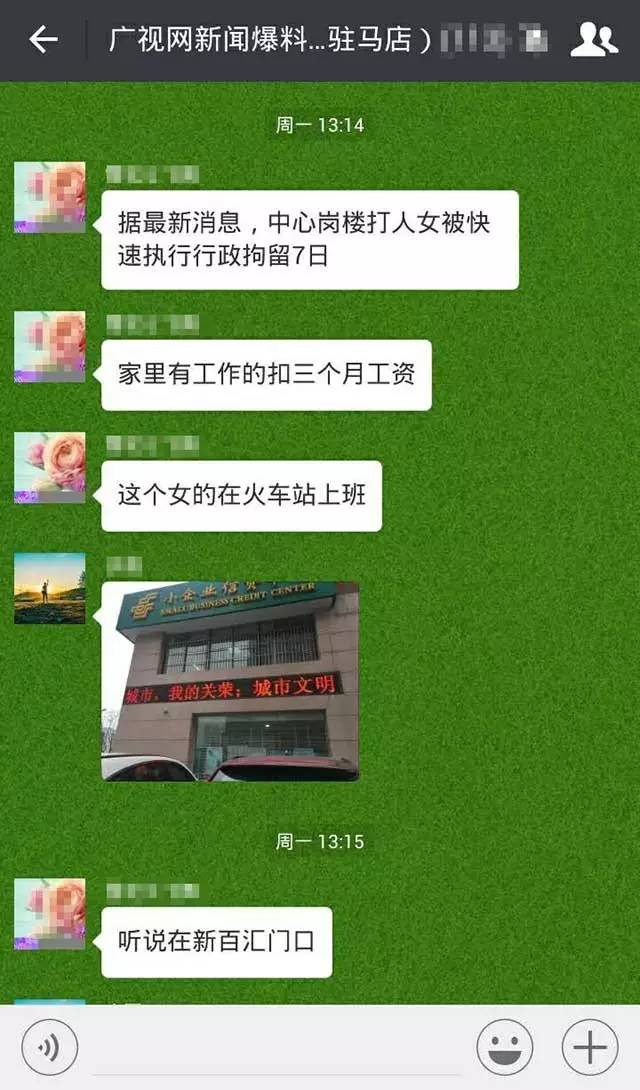Open rose avatar beside 火车站上班 message

pos(50,467)
